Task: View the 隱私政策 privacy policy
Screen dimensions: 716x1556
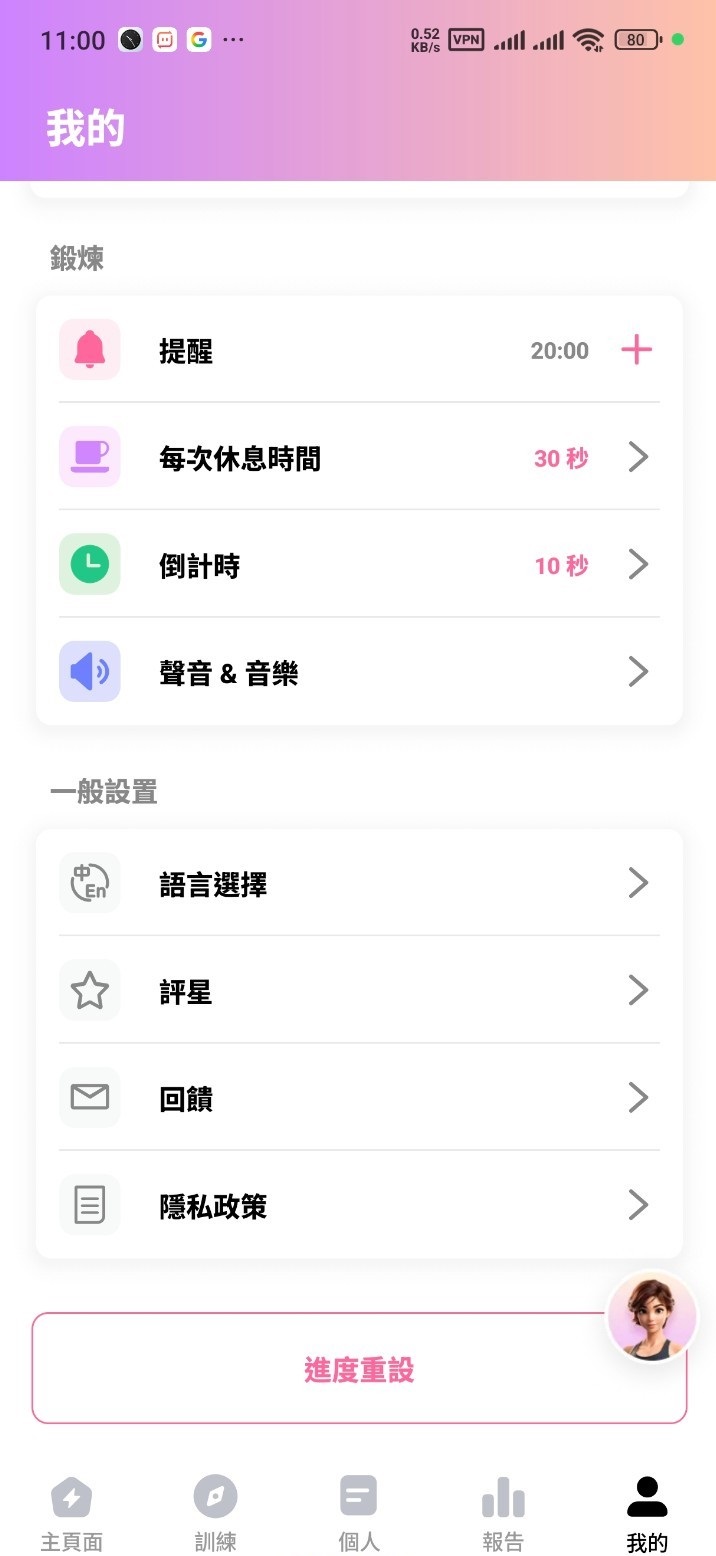Action: click(x=358, y=1206)
